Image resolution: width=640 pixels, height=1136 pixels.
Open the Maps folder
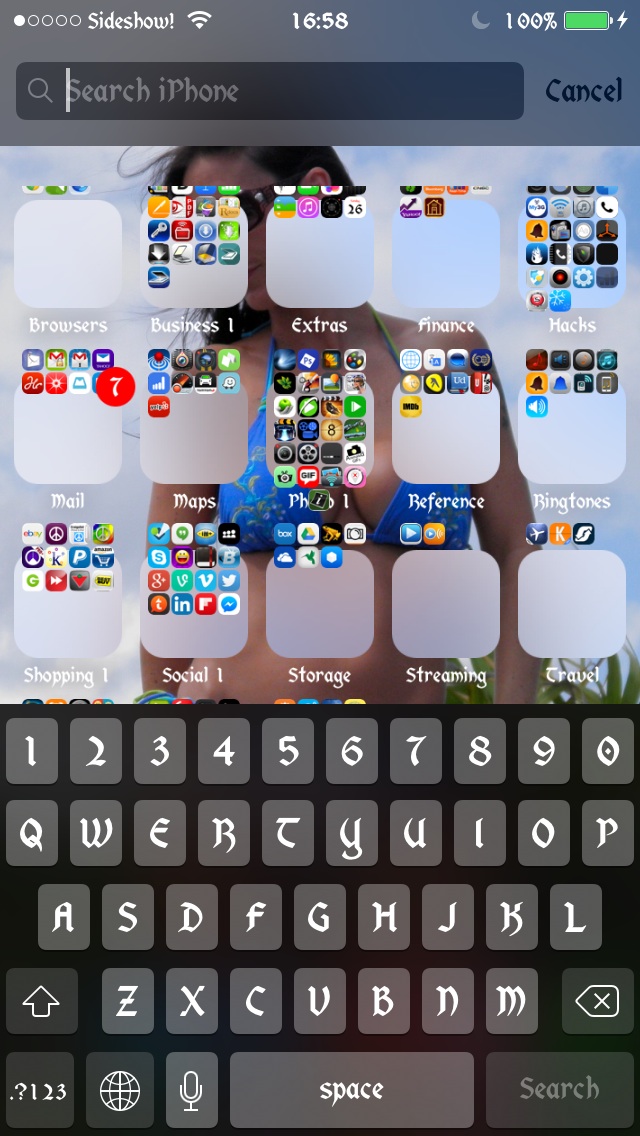coord(194,430)
